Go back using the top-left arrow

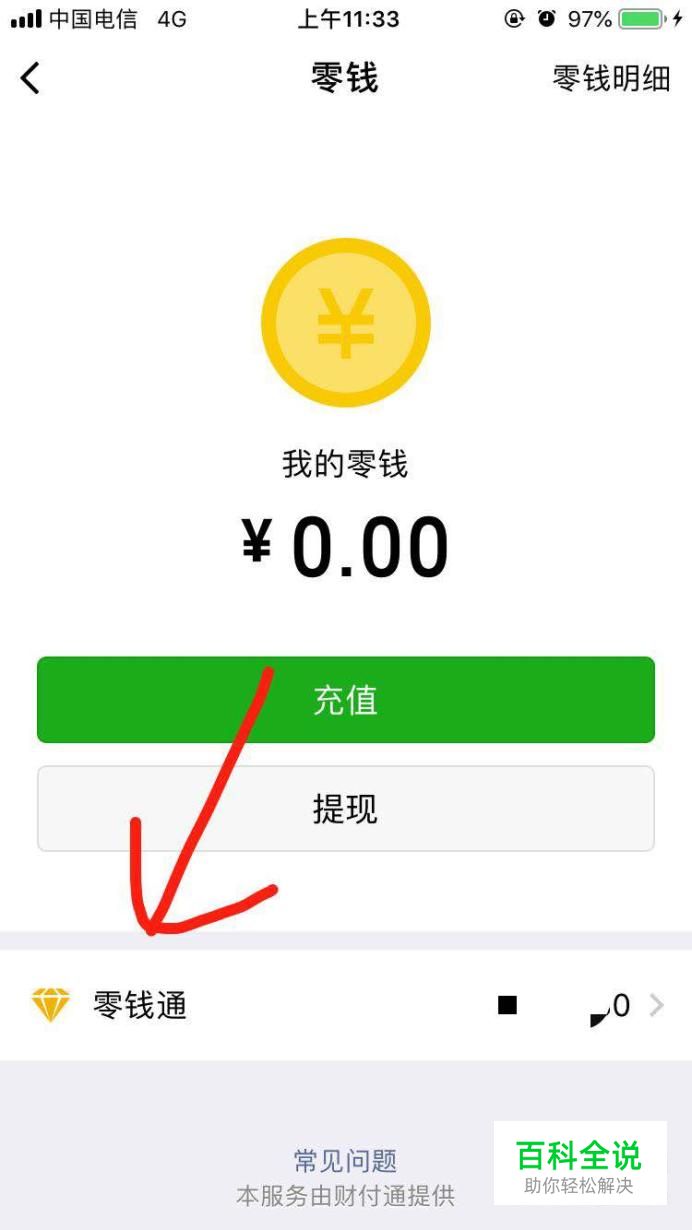click(31, 78)
